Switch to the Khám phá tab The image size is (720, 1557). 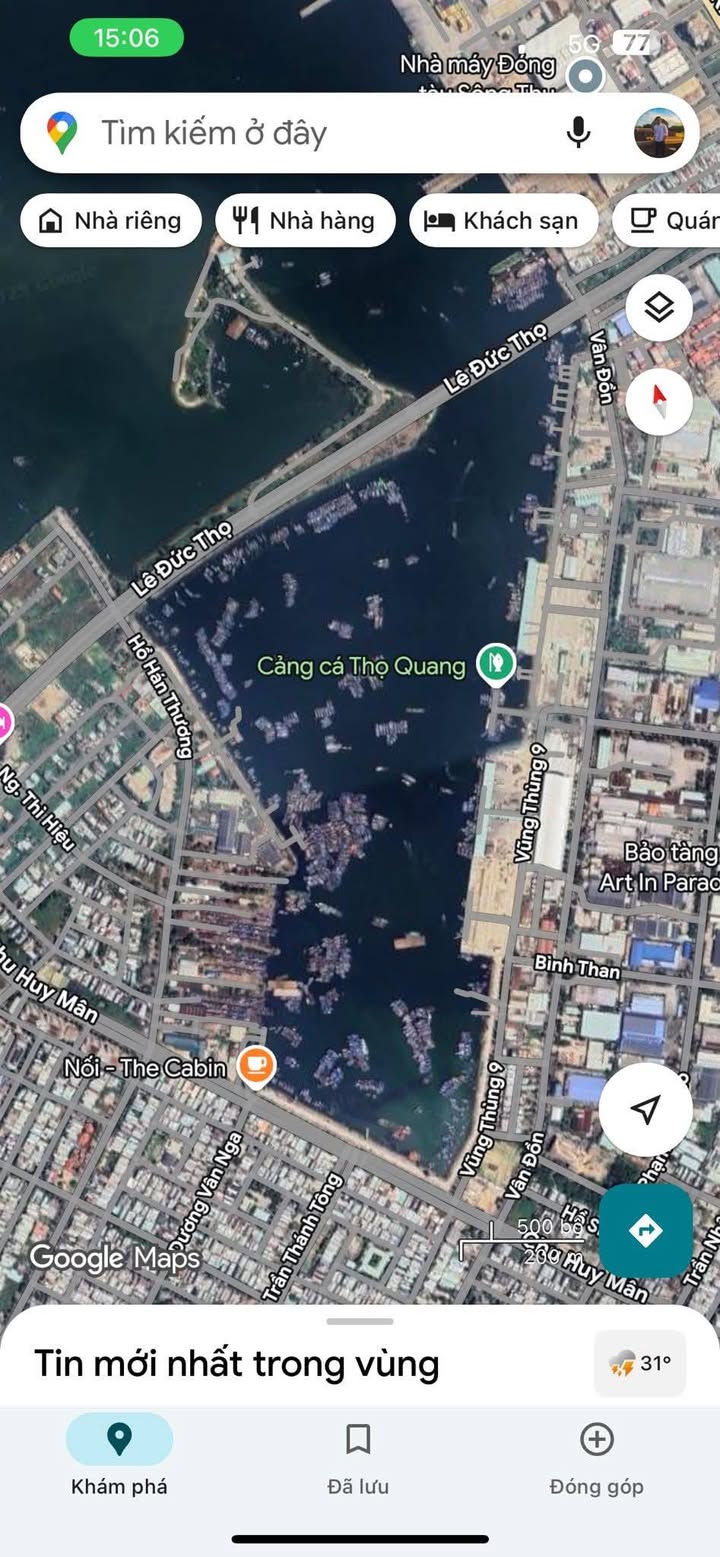pyautogui.click(x=119, y=1456)
